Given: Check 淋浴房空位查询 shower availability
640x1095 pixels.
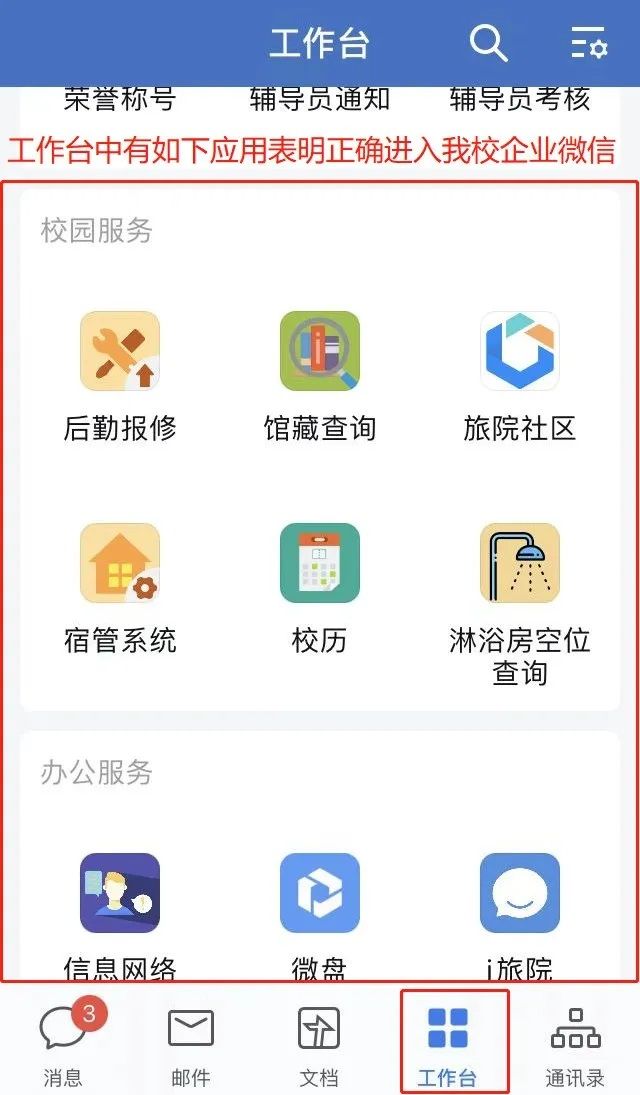Looking at the screenshot, I should [x=520, y=564].
